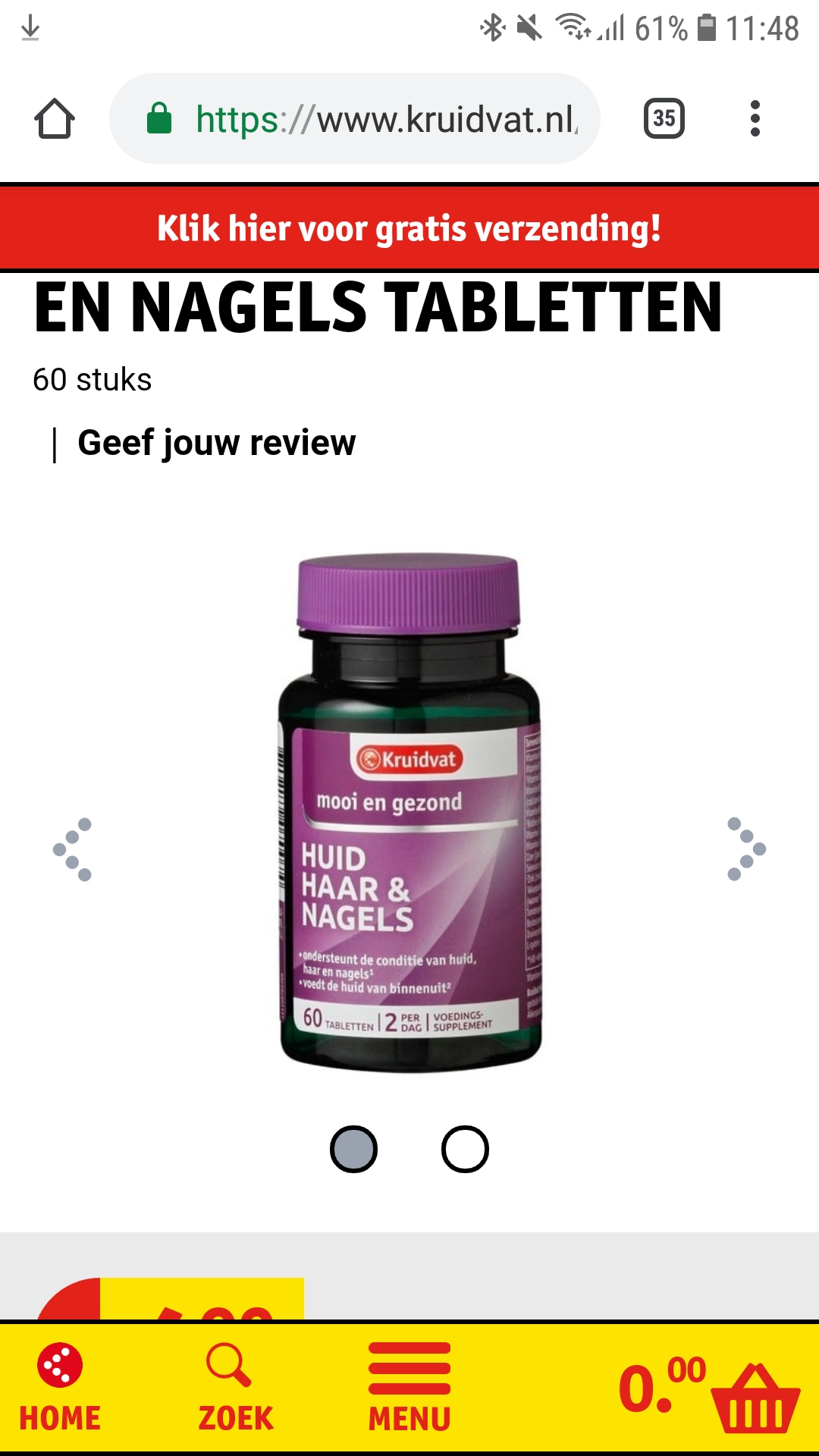Image resolution: width=819 pixels, height=1456 pixels.
Task: Go to the Kruidvat HOME tab
Action: pyautogui.click(x=60, y=1388)
